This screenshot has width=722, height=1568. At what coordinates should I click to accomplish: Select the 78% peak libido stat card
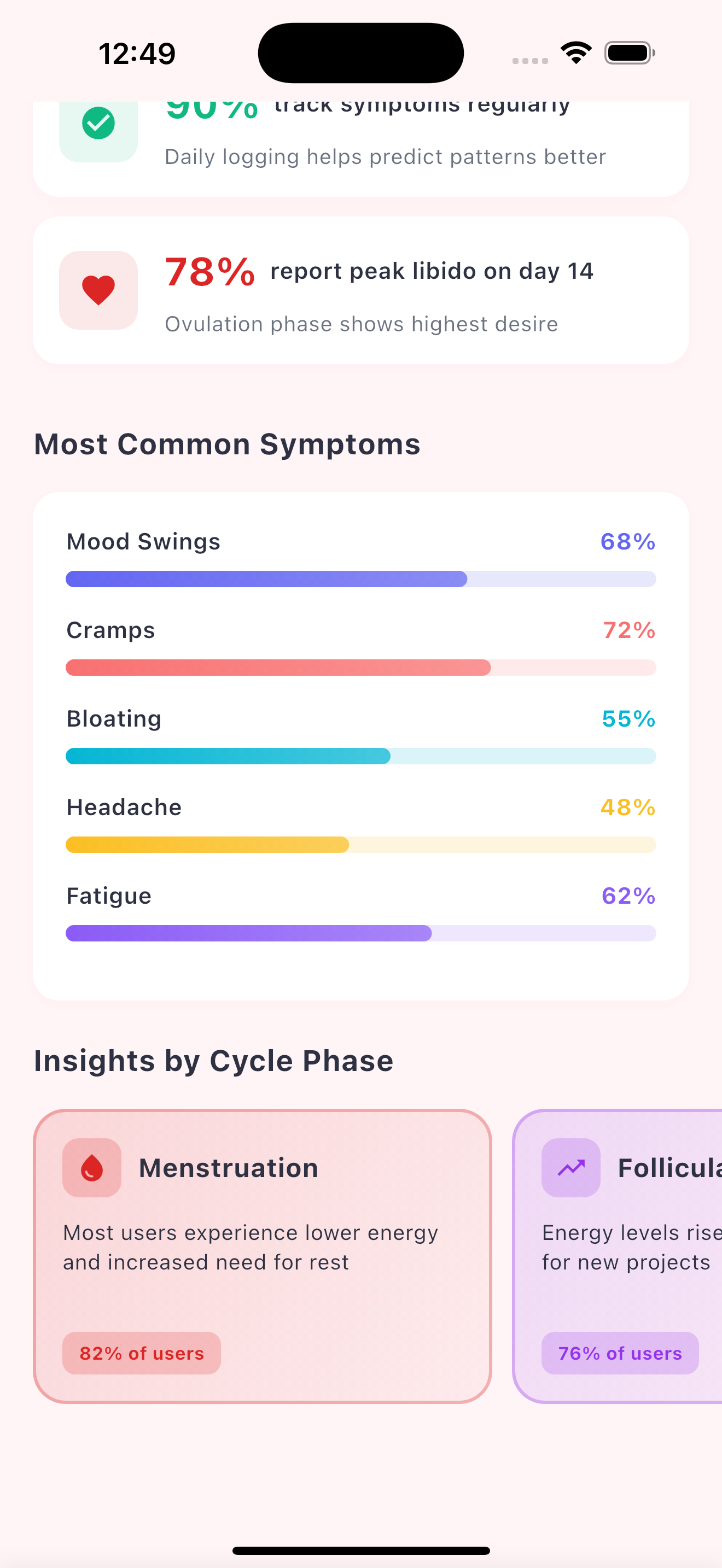[361, 290]
